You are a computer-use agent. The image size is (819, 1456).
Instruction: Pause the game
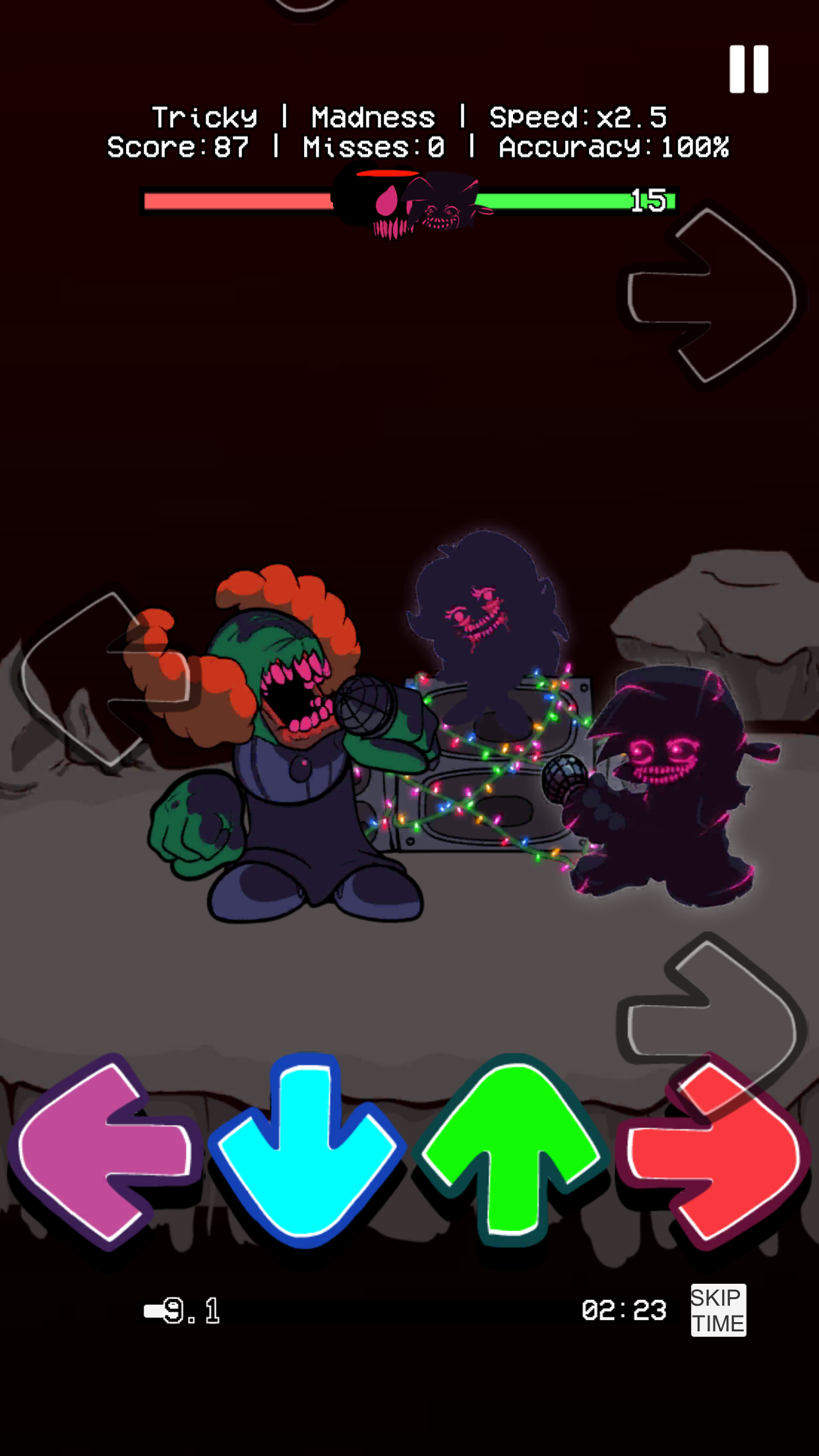(x=748, y=69)
